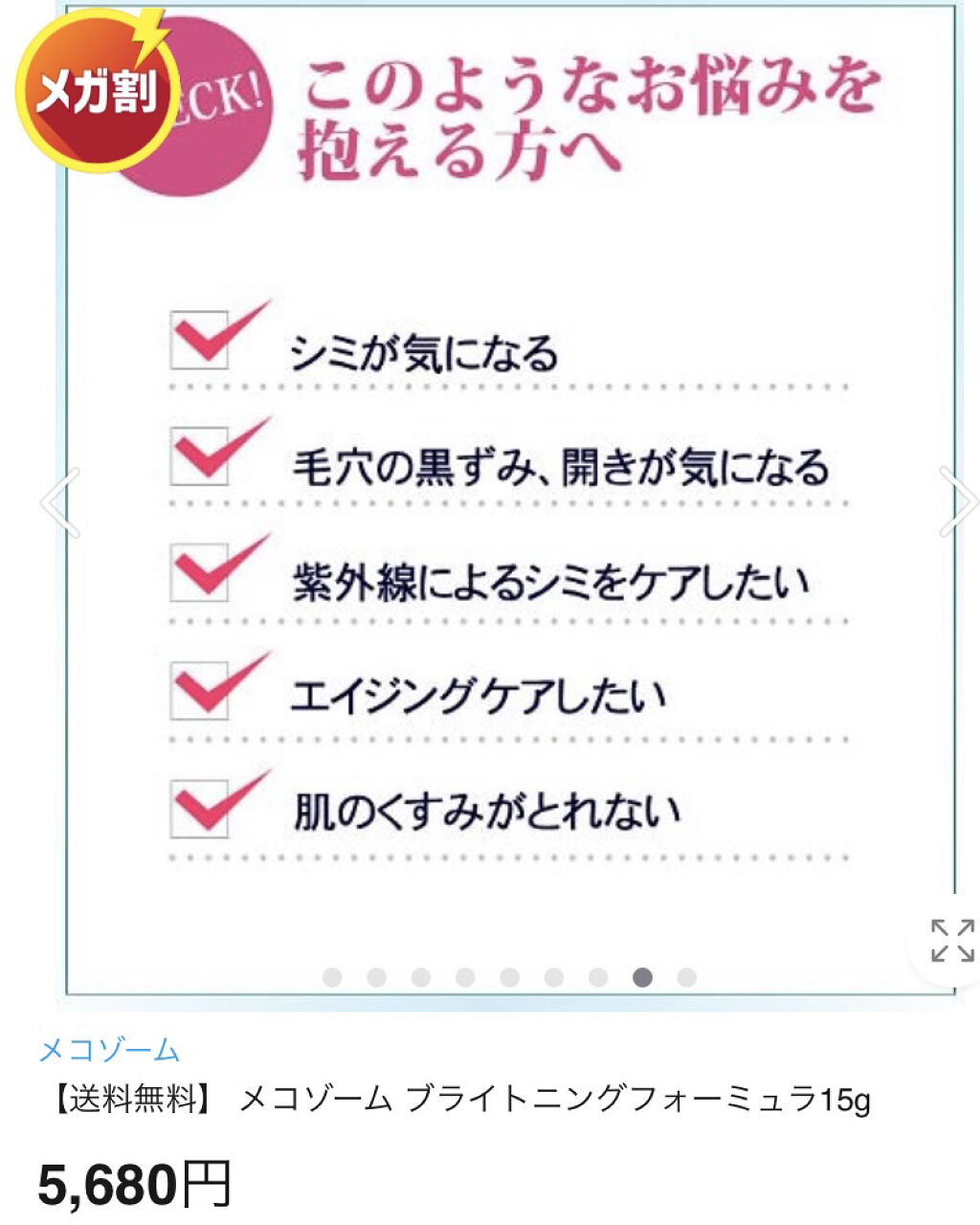Jump to the first image dot

tap(332, 977)
